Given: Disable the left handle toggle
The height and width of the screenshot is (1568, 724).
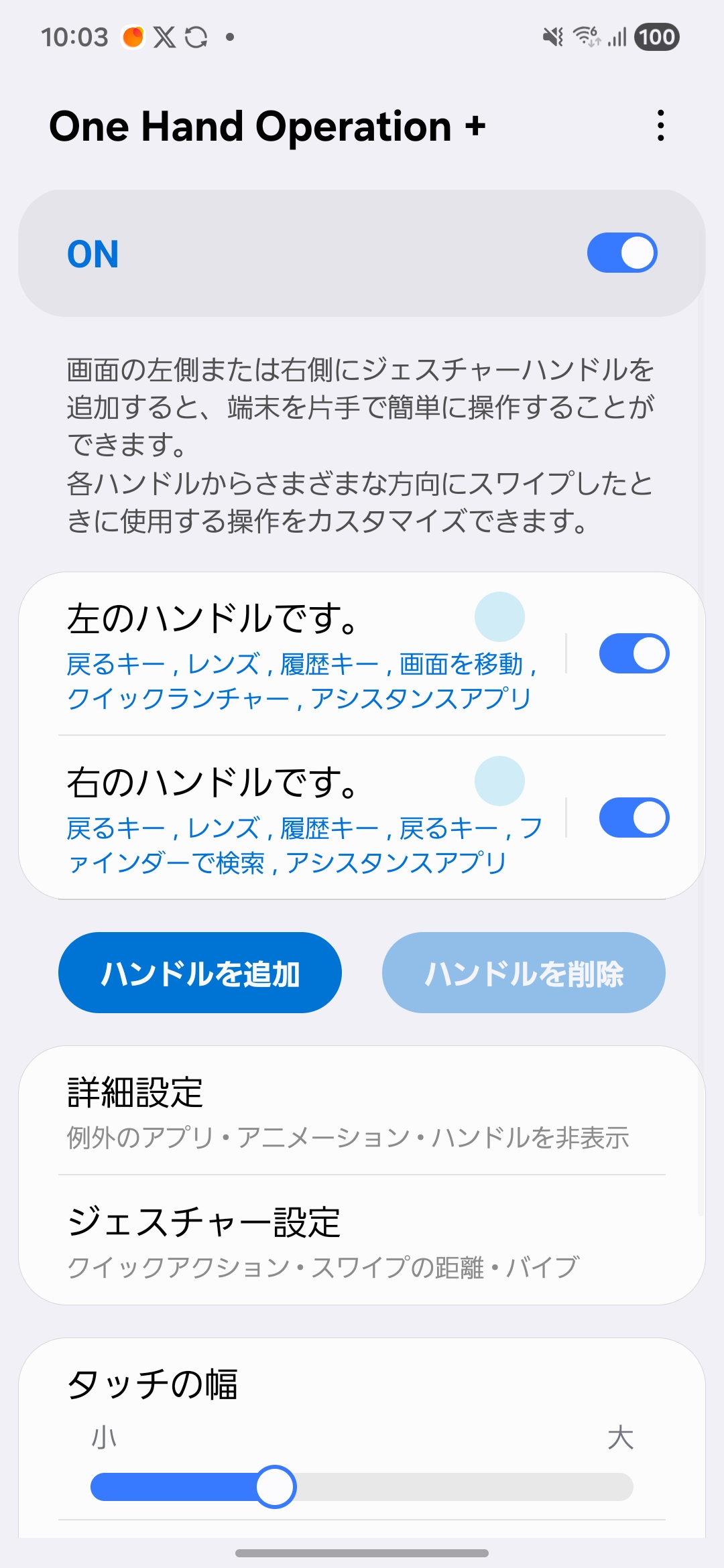Looking at the screenshot, I should [x=633, y=654].
